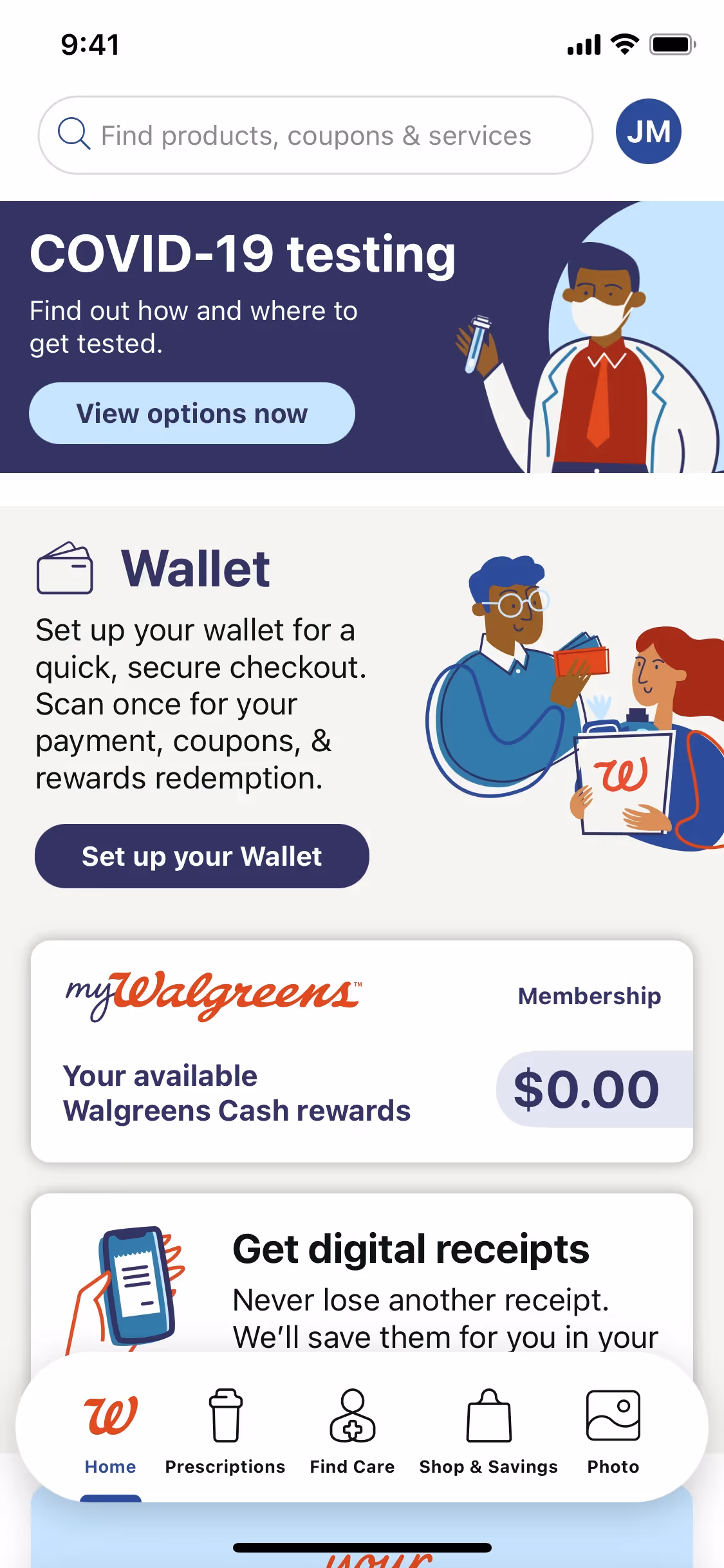Open the JM profile avatar
The image size is (724, 1568).
[x=648, y=131]
